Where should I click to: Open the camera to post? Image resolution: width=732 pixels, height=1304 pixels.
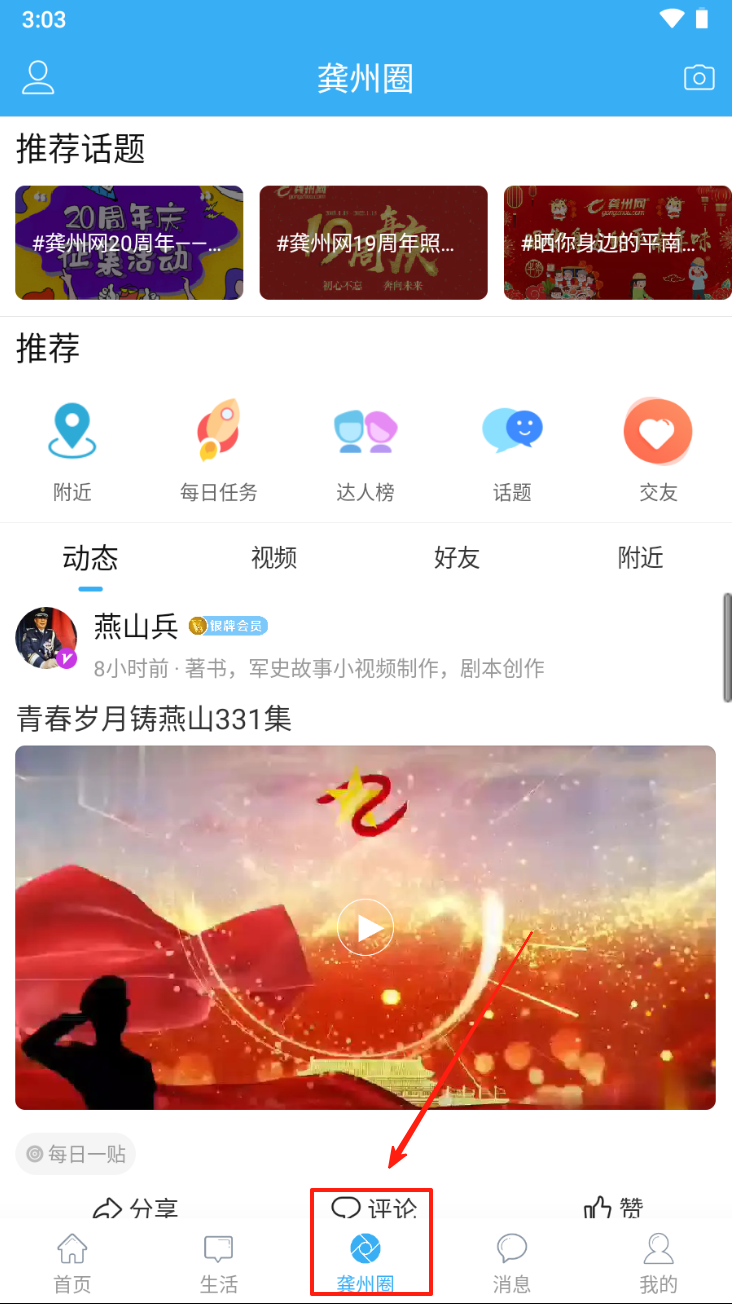coord(699,78)
